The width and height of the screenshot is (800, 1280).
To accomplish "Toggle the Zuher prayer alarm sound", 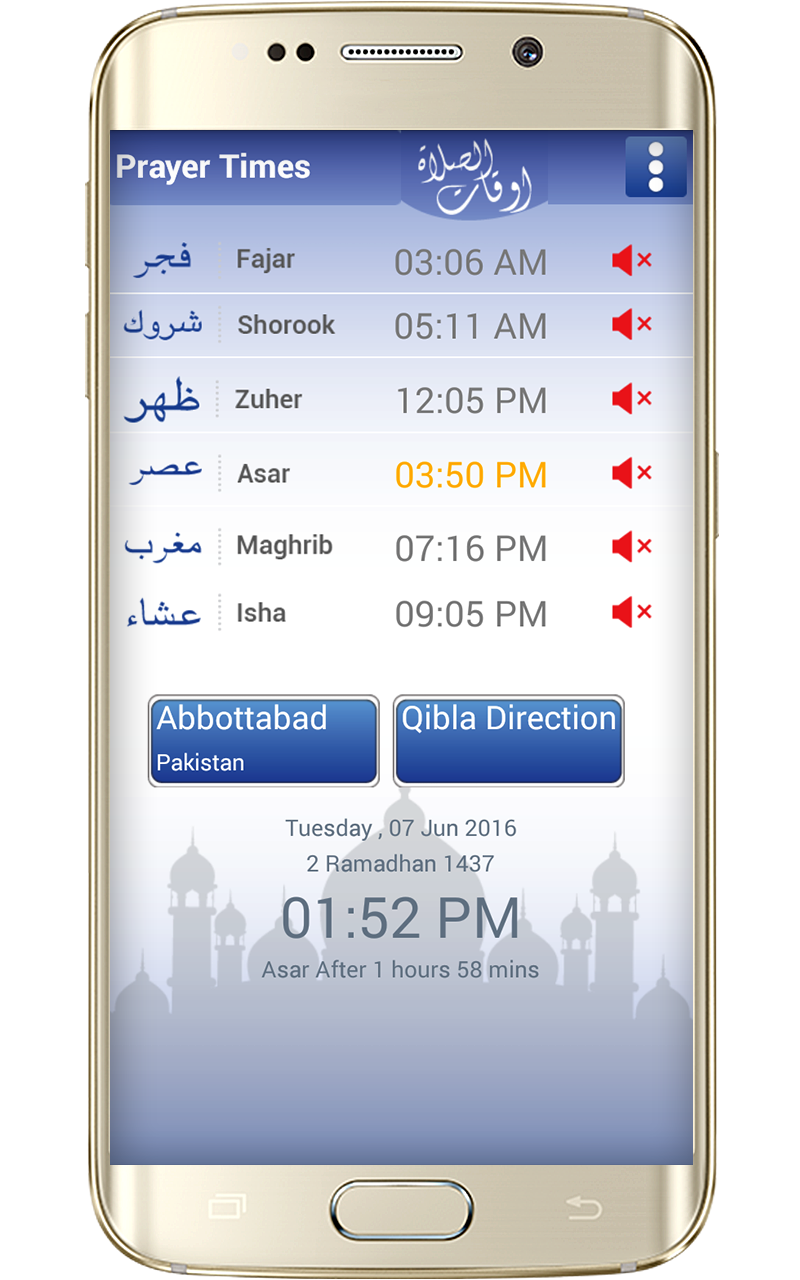I will tap(632, 399).
